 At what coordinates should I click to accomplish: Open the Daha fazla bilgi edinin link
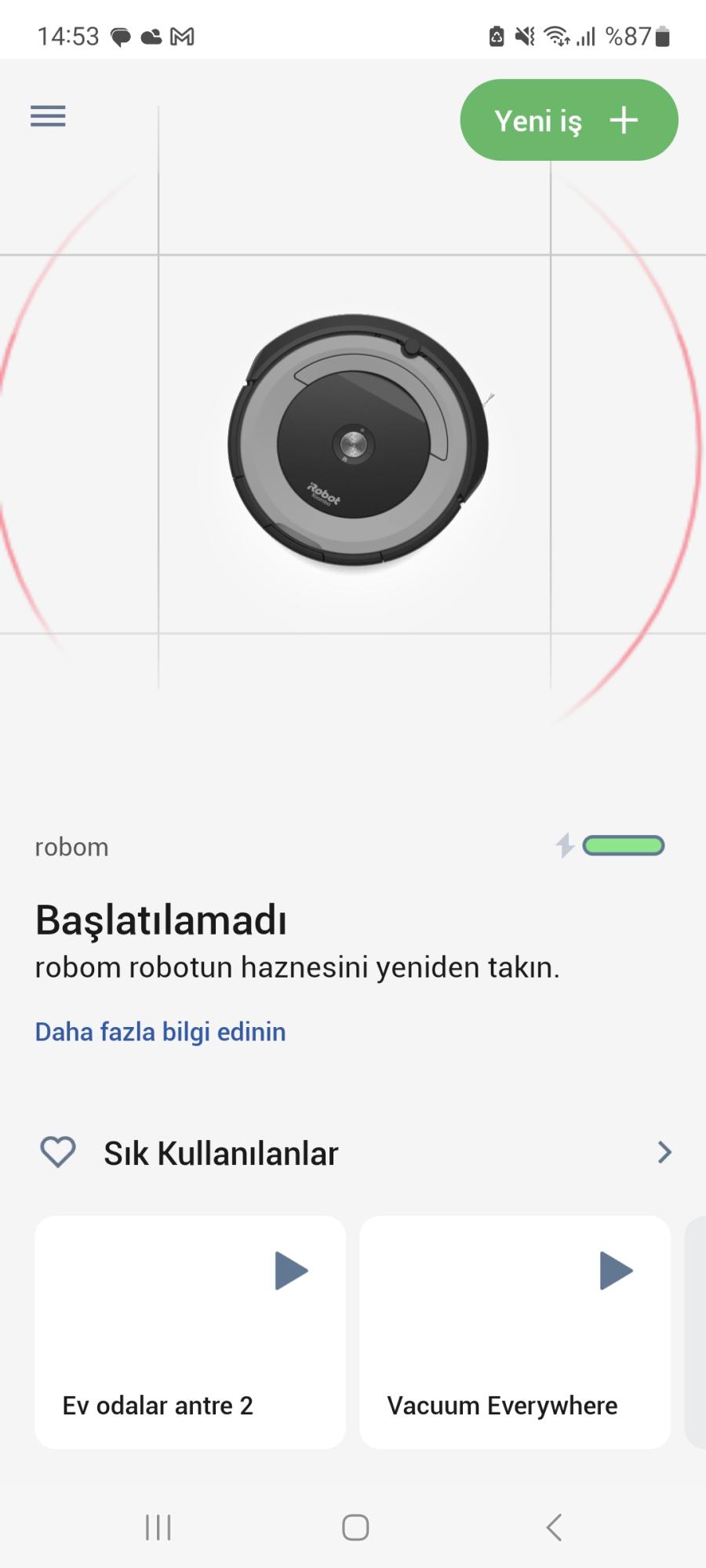(160, 1032)
